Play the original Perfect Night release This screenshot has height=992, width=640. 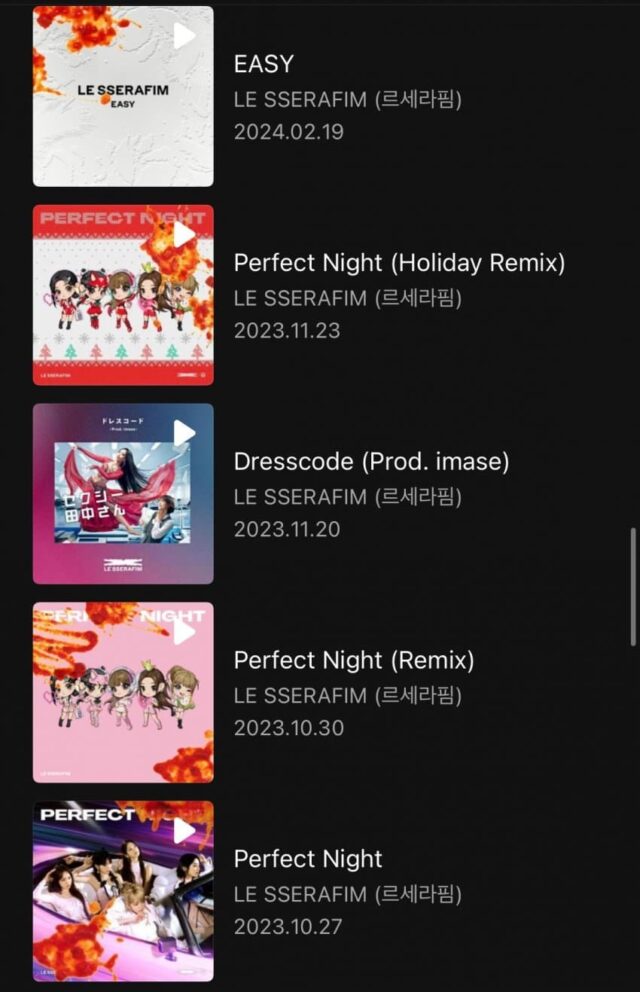point(185,830)
